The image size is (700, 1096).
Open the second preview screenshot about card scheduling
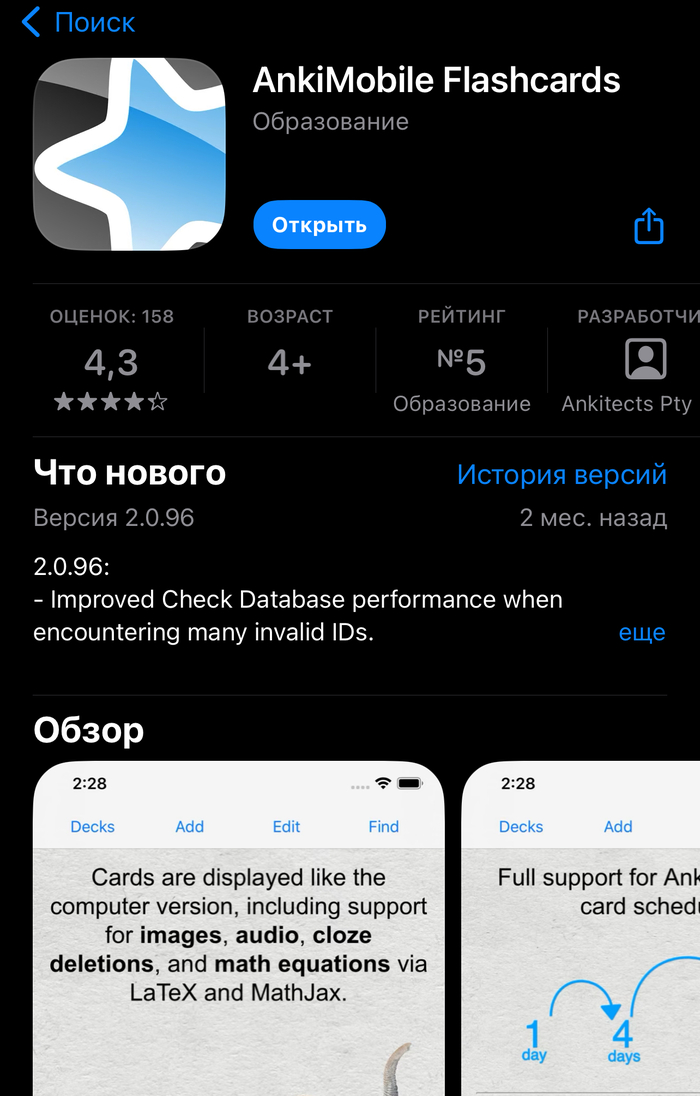point(581,928)
